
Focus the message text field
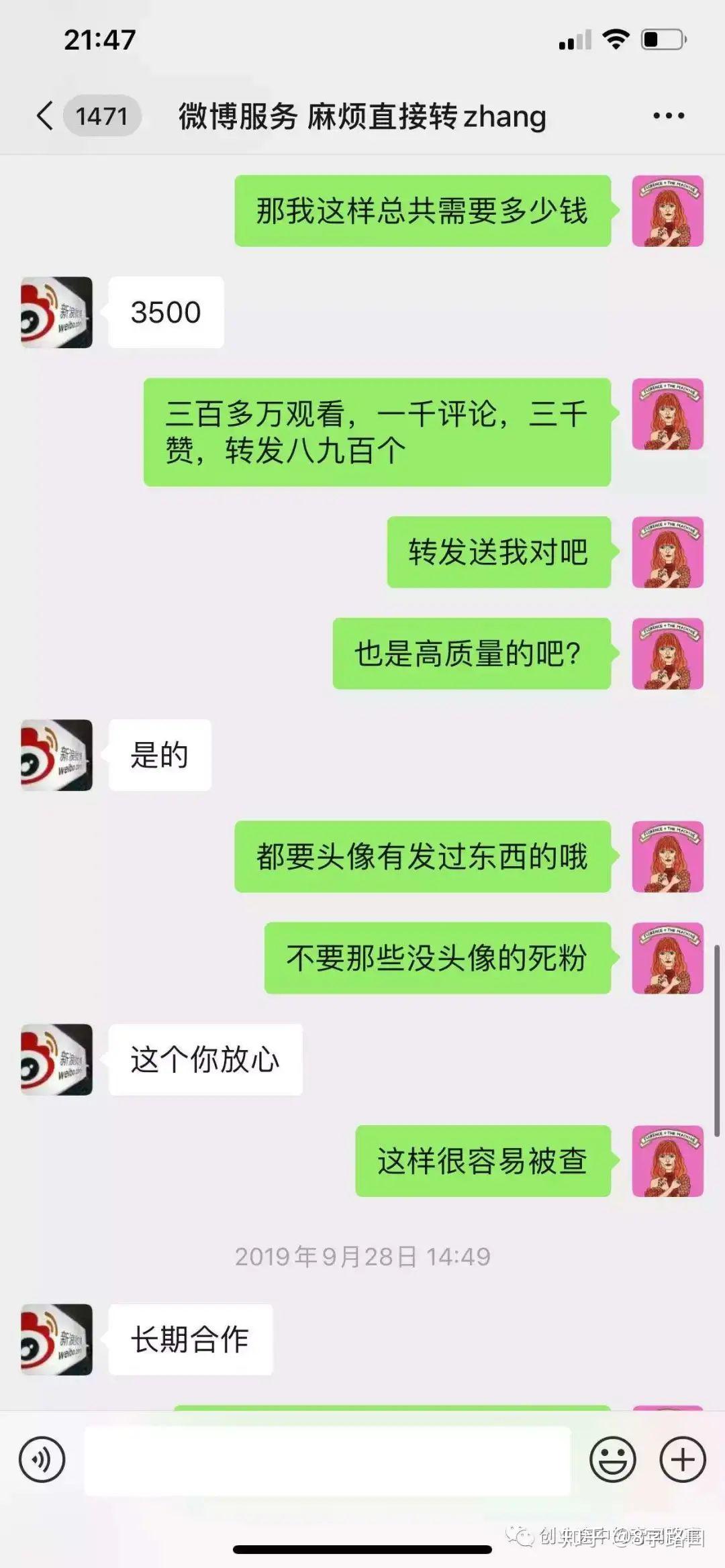tap(327, 1460)
